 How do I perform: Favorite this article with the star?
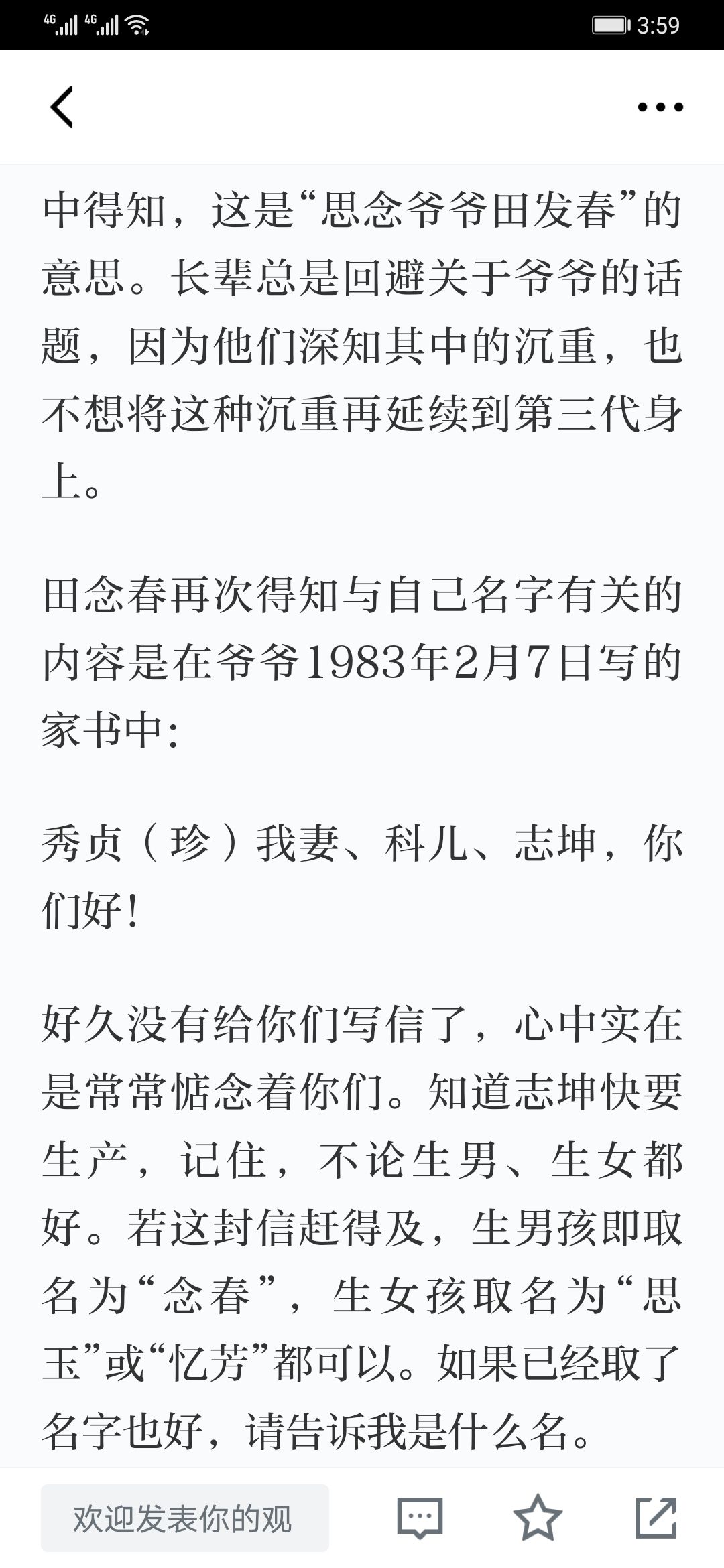(x=538, y=1518)
